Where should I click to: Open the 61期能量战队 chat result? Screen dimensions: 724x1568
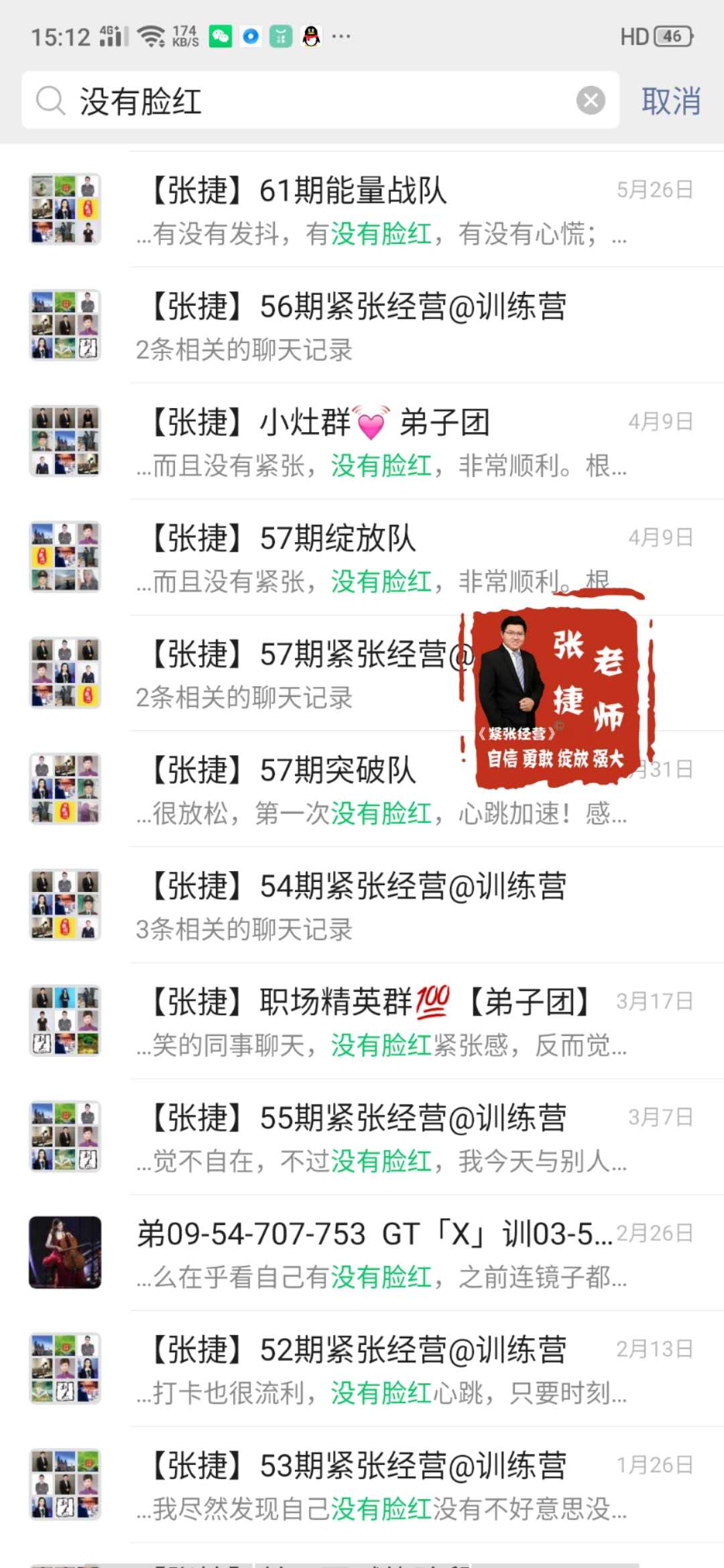pos(375,210)
